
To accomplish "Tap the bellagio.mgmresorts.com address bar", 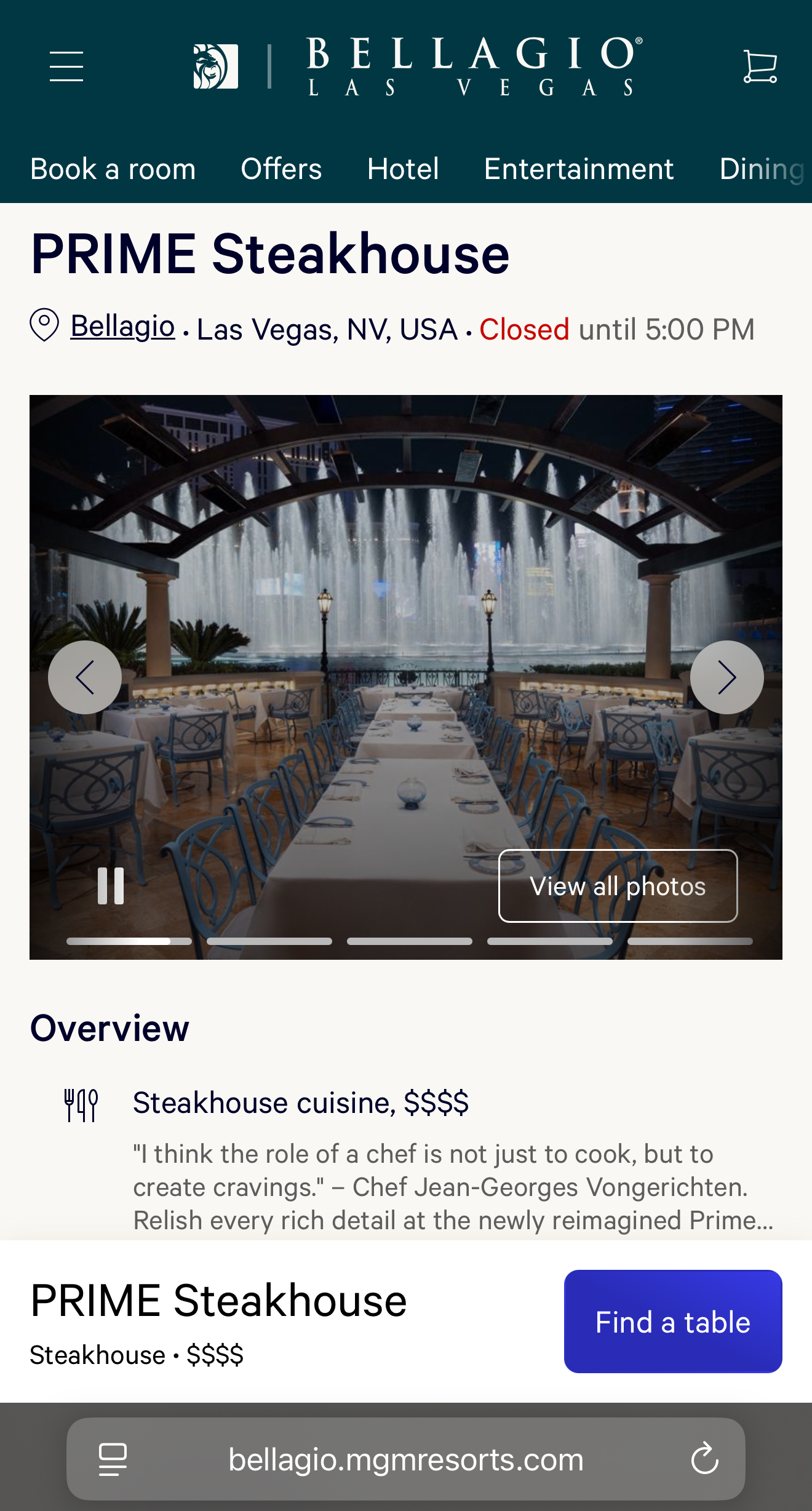I will [x=406, y=1459].
